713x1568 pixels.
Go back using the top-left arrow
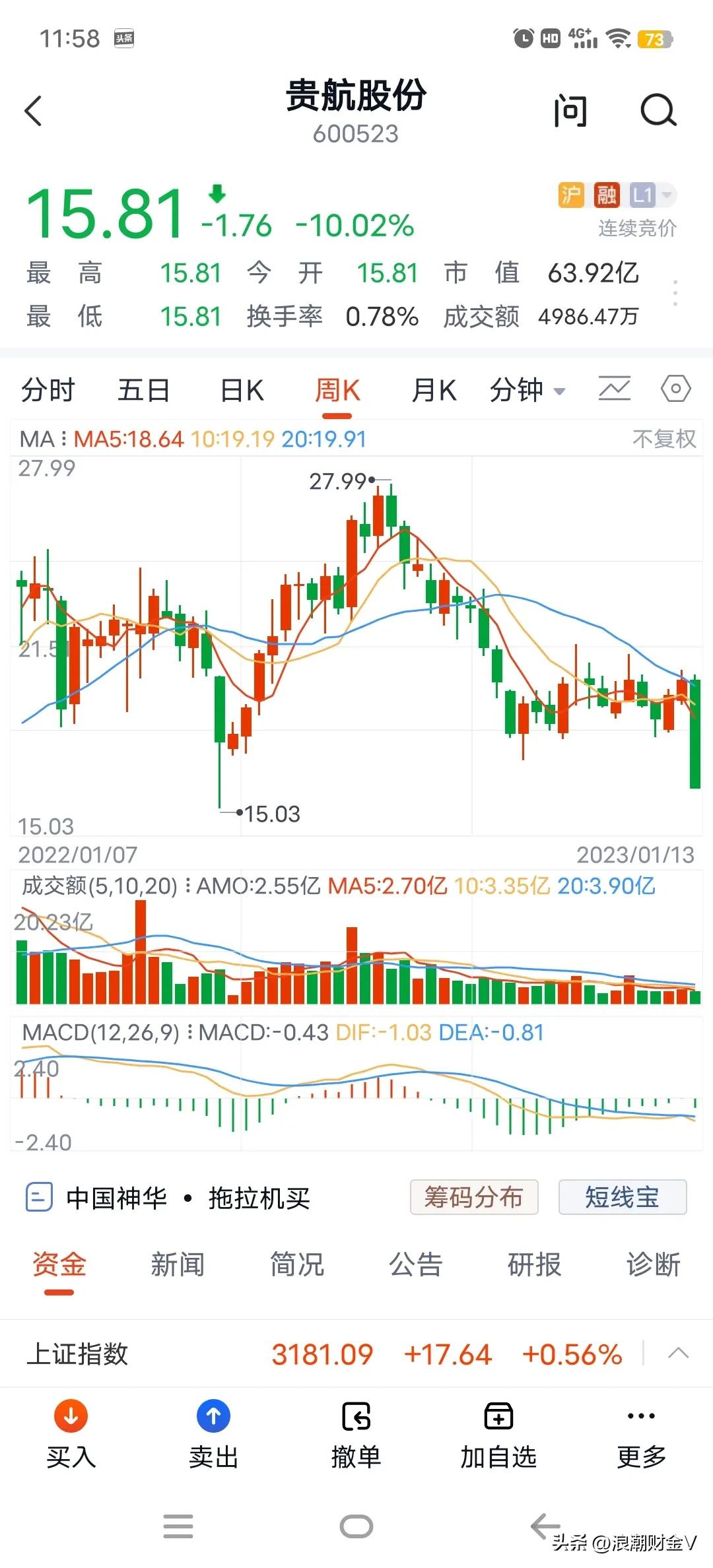34,111
